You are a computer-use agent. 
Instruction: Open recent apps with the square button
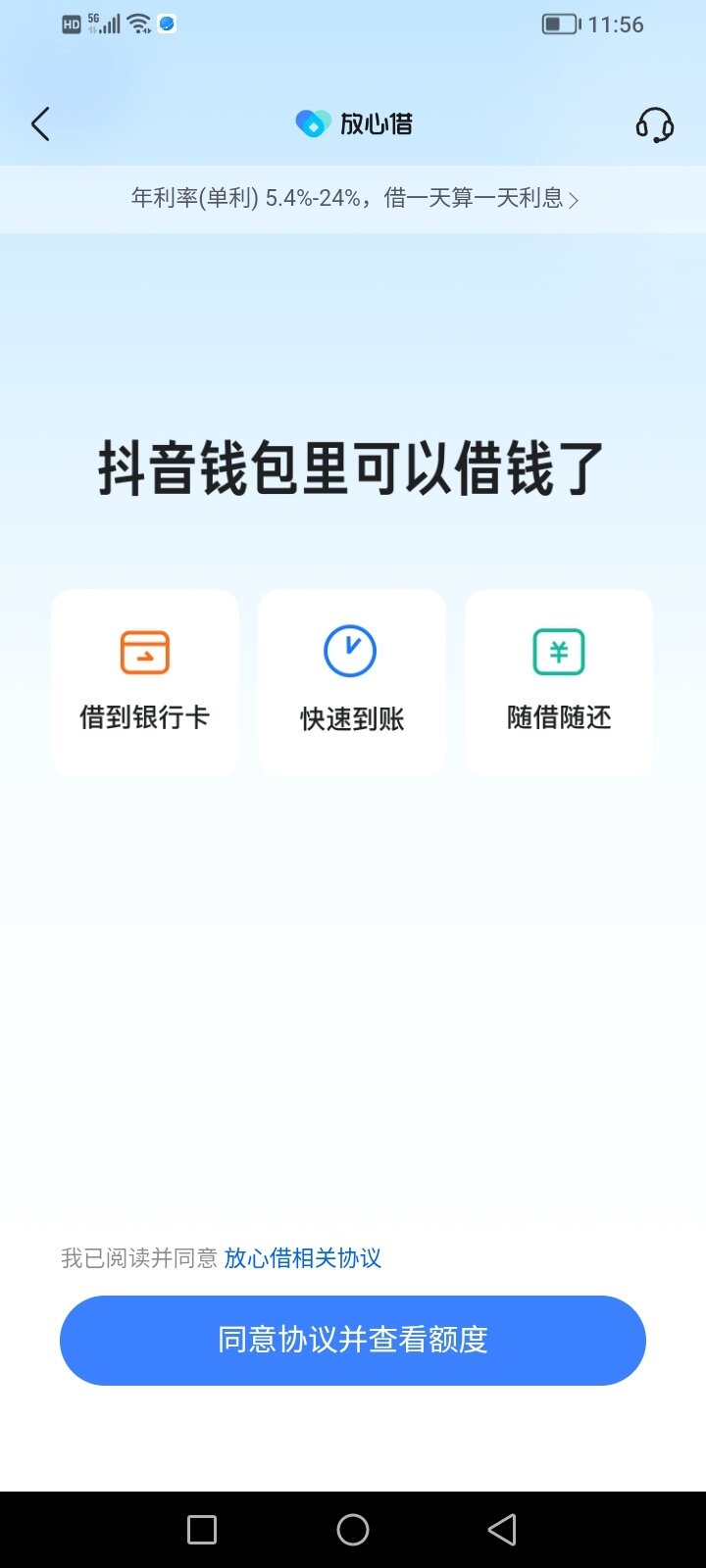pyautogui.click(x=202, y=1529)
